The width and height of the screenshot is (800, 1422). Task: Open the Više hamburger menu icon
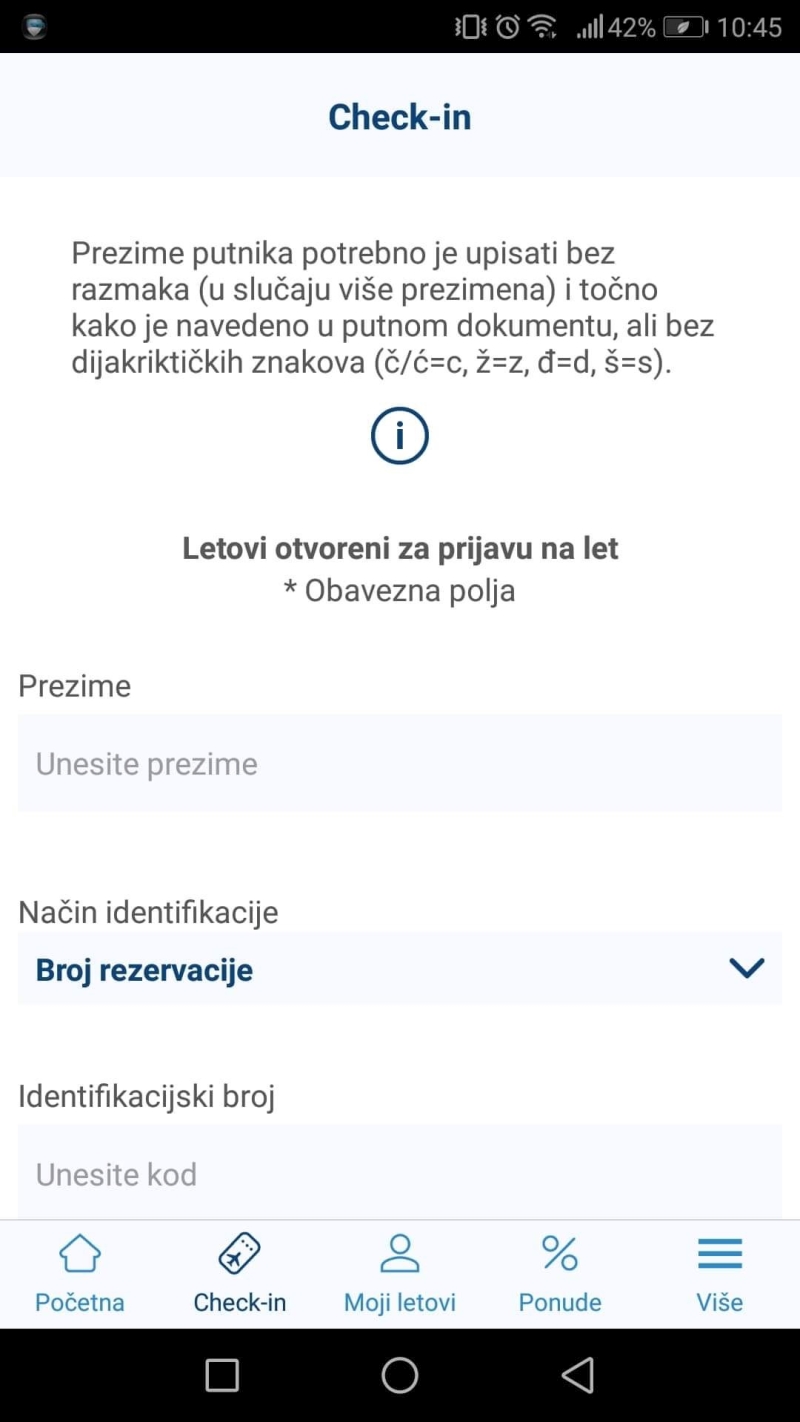719,1253
